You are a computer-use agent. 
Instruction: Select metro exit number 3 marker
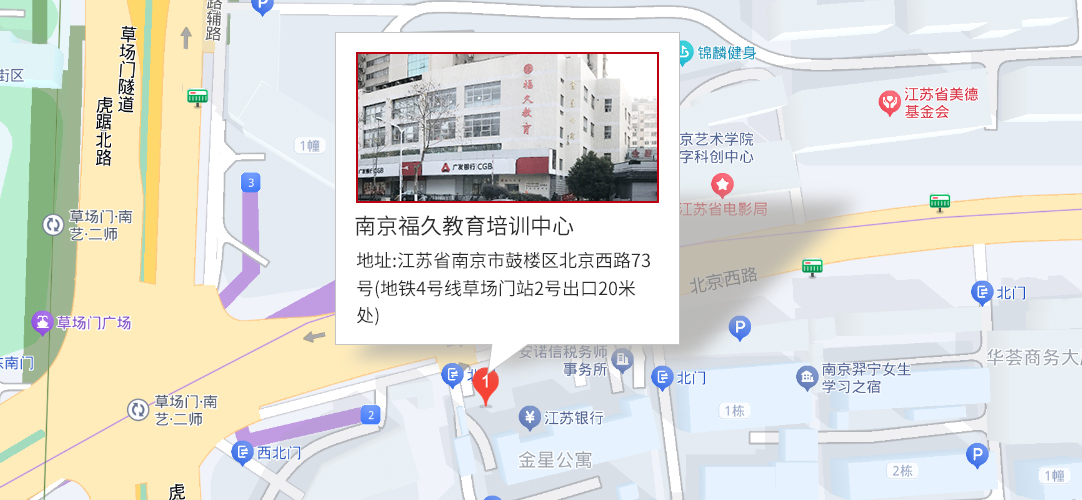point(251,182)
